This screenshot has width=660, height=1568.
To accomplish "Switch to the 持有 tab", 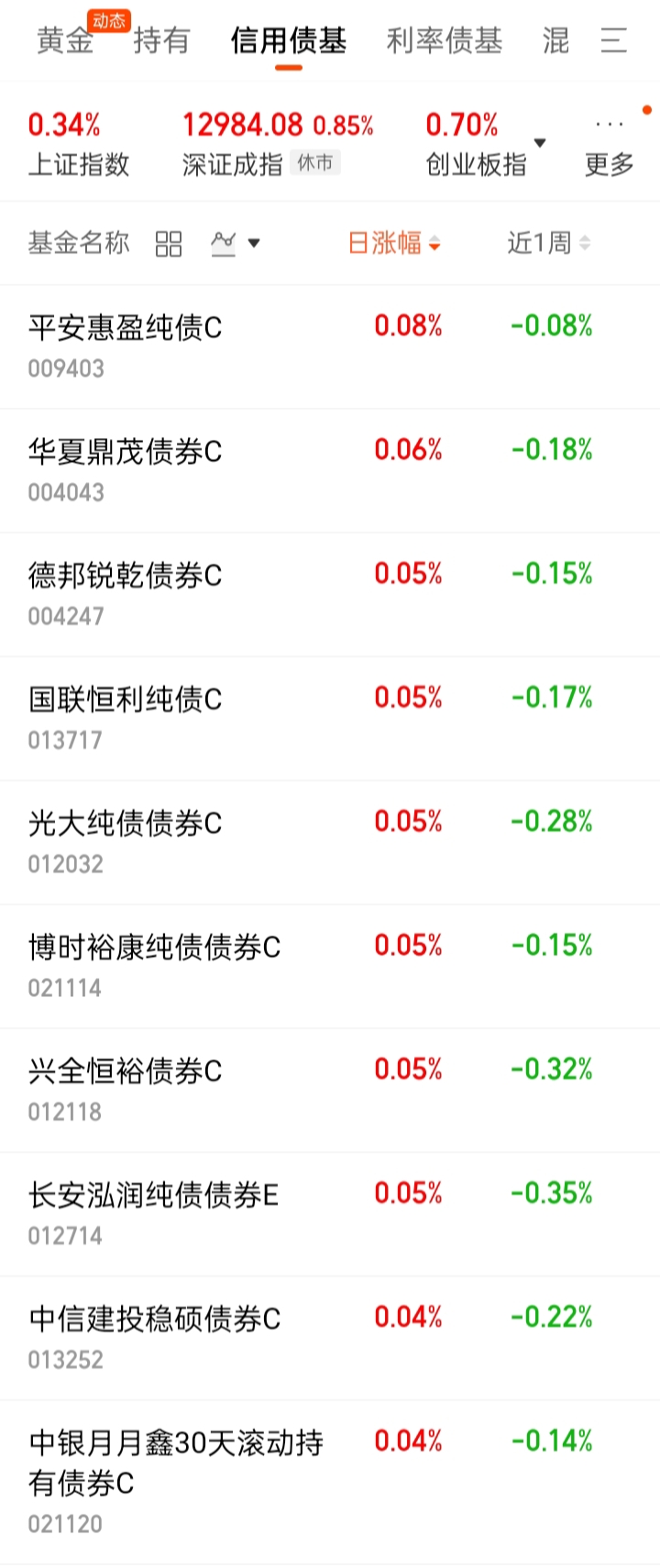I will click(161, 41).
